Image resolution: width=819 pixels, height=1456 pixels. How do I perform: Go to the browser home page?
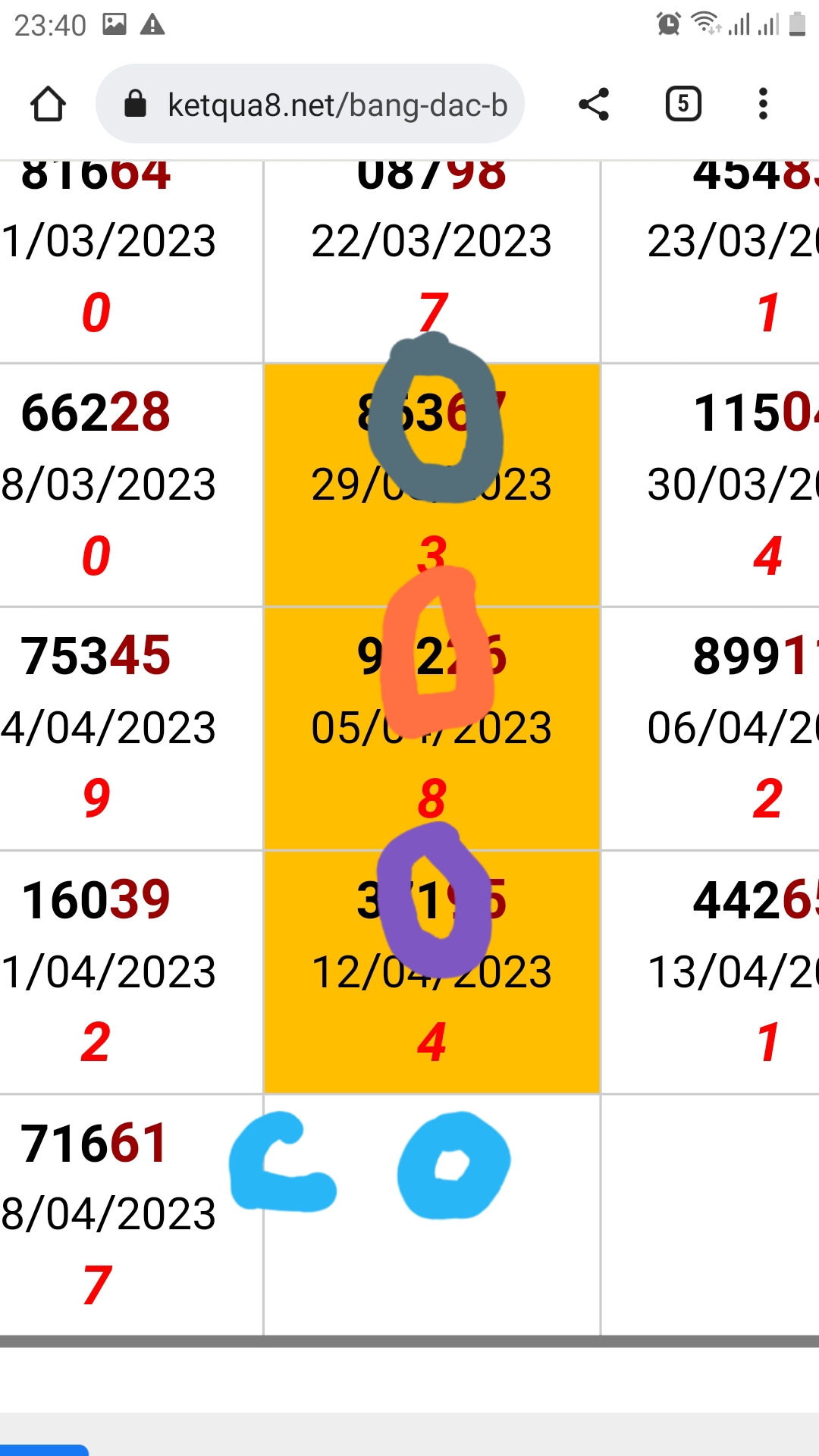point(48,104)
